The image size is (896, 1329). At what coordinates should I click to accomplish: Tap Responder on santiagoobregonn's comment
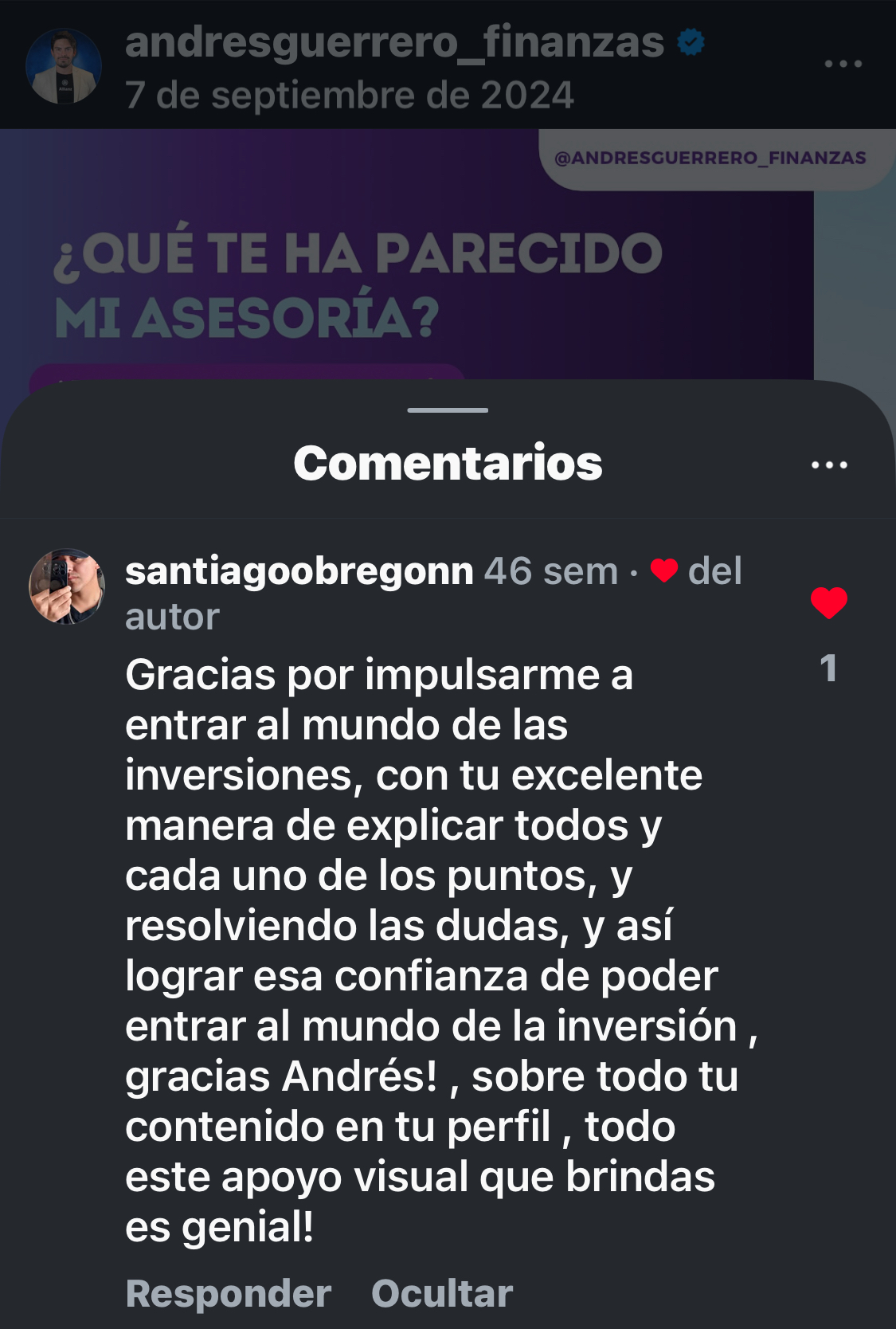coord(229,1293)
